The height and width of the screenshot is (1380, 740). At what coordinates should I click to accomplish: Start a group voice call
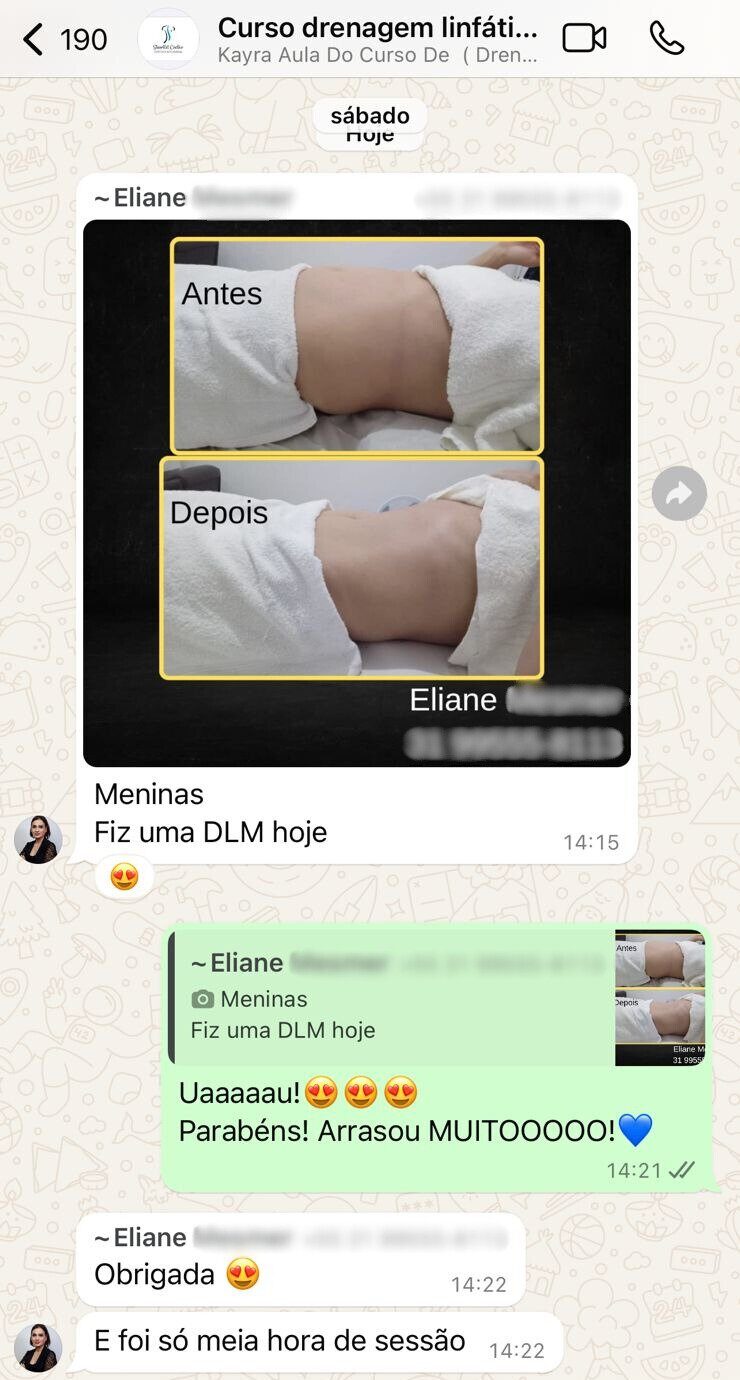(666, 39)
